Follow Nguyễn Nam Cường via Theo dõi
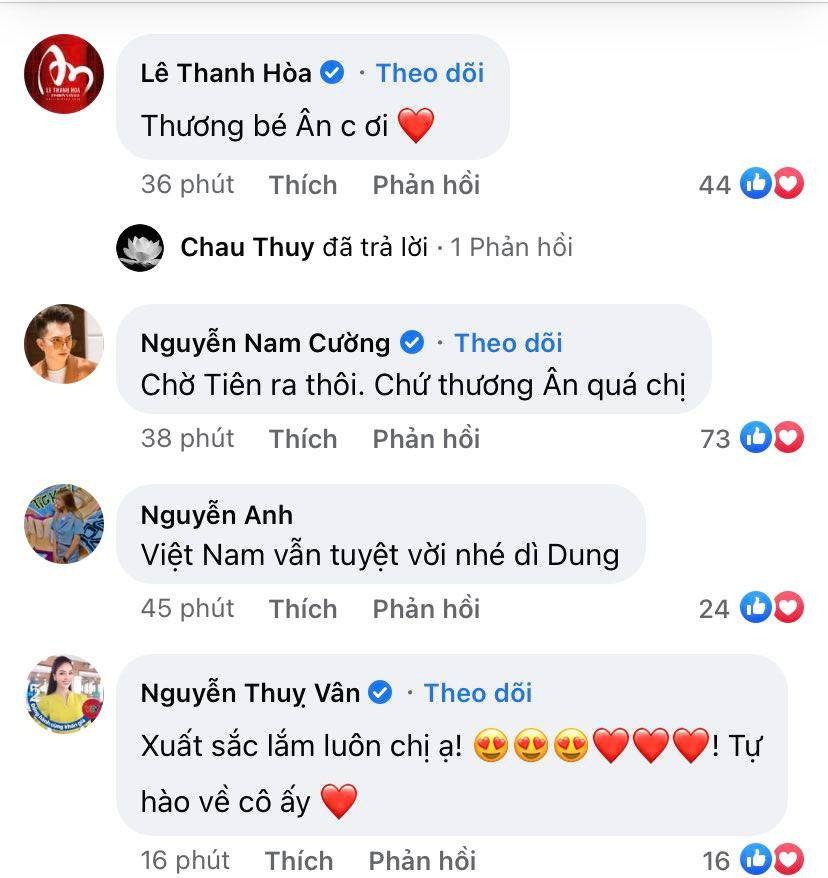828x878 pixels. [508, 343]
